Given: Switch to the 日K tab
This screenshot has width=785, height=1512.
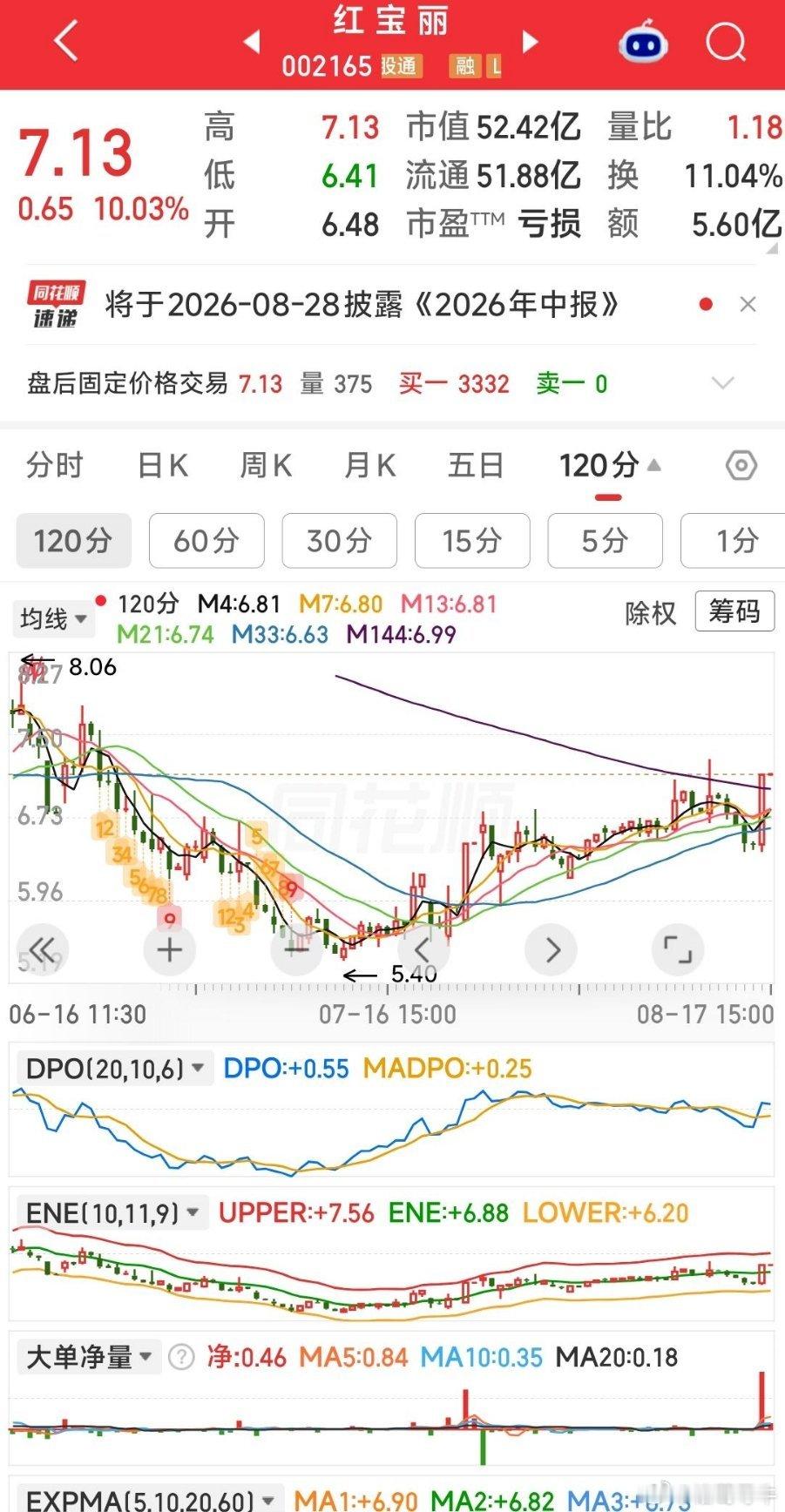Looking at the screenshot, I should 163,465.
